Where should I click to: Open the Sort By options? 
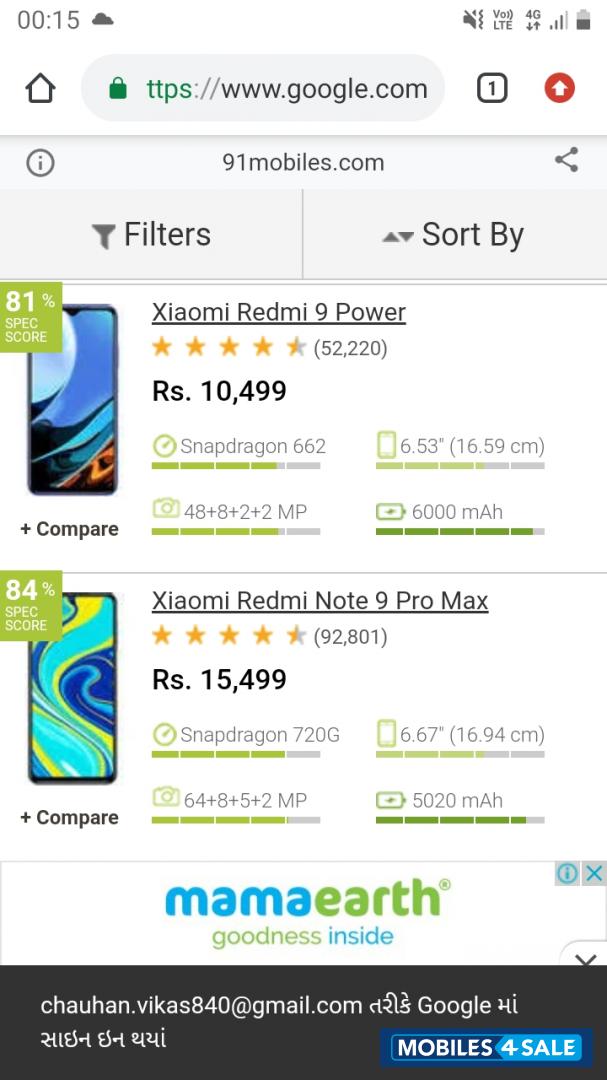click(x=454, y=235)
